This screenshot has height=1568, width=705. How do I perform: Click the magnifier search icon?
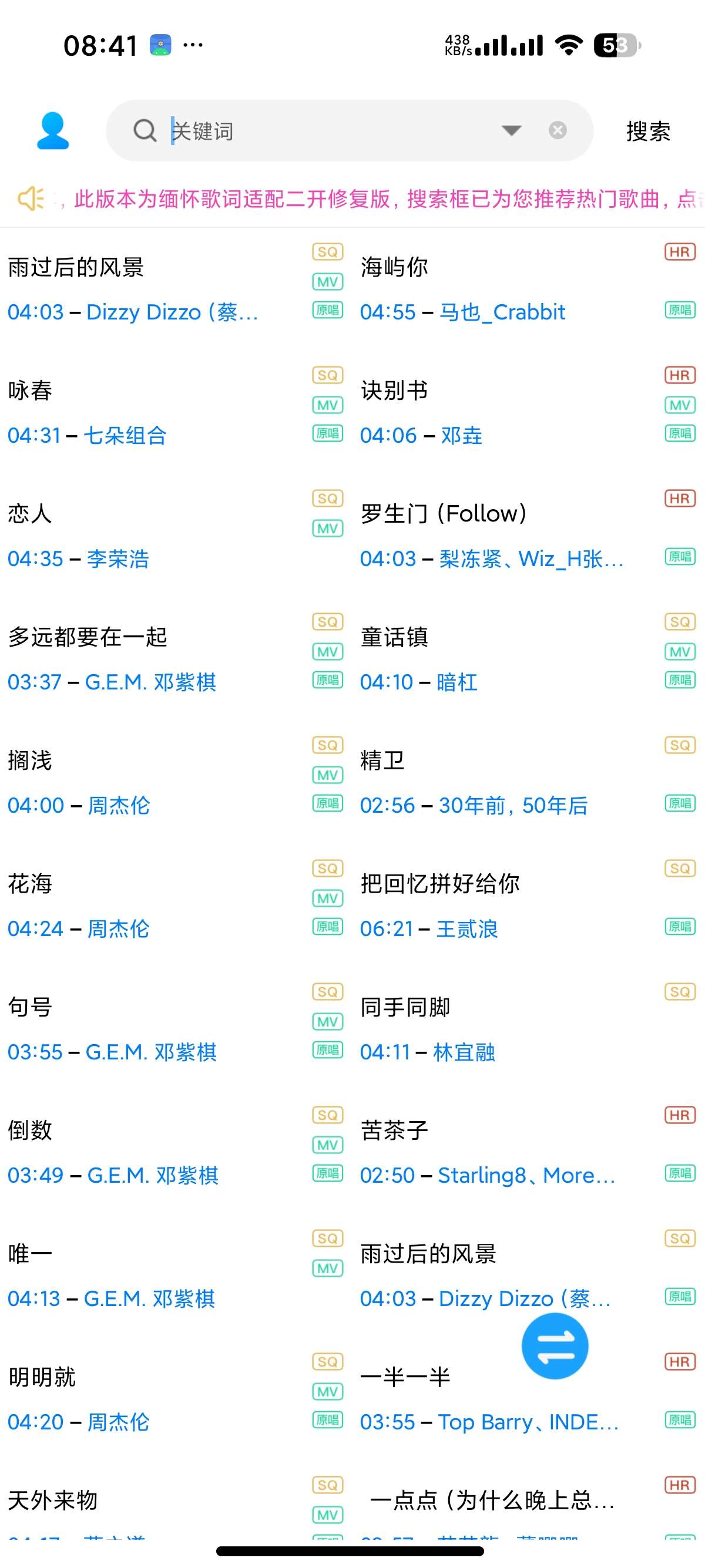coord(145,132)
